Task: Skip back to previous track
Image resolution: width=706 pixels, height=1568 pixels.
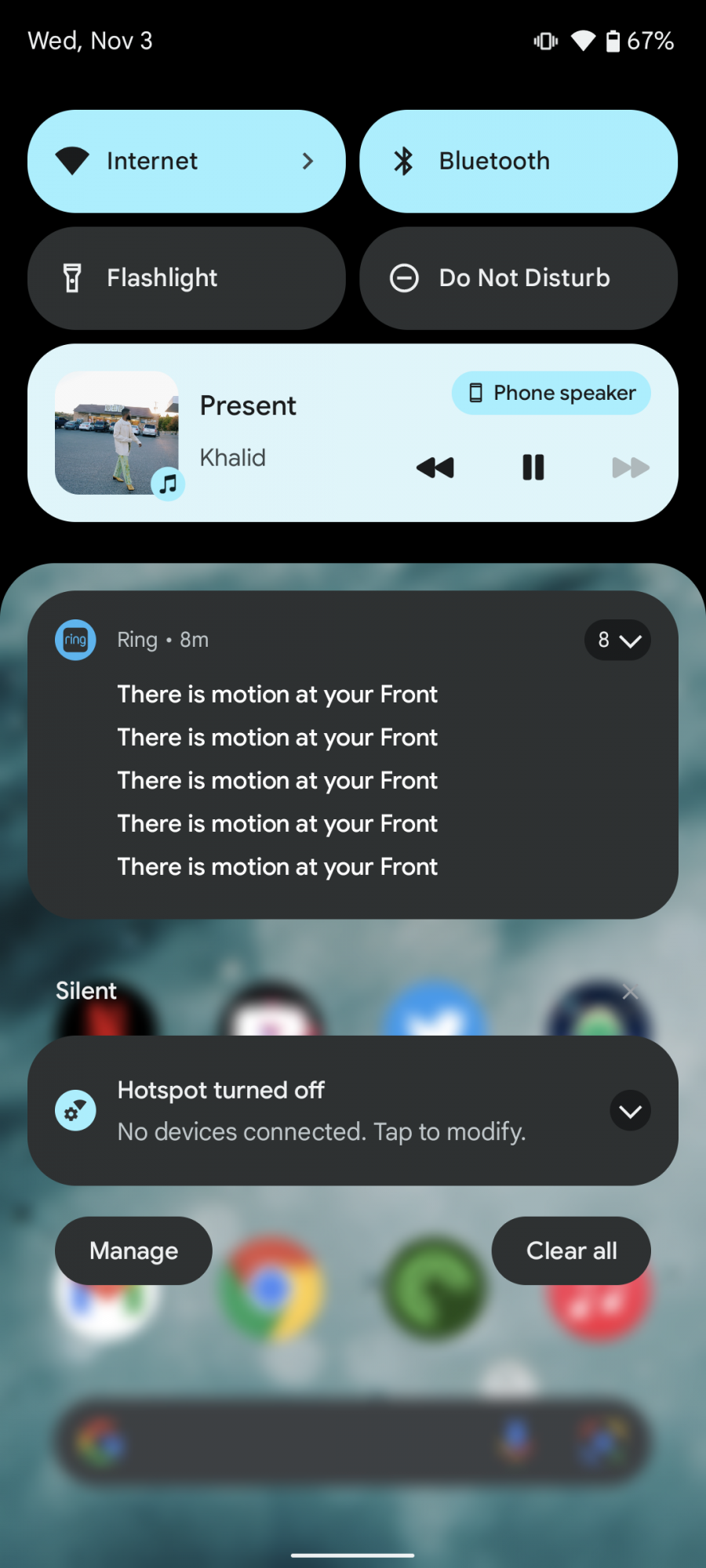Action: click(435, 468)
